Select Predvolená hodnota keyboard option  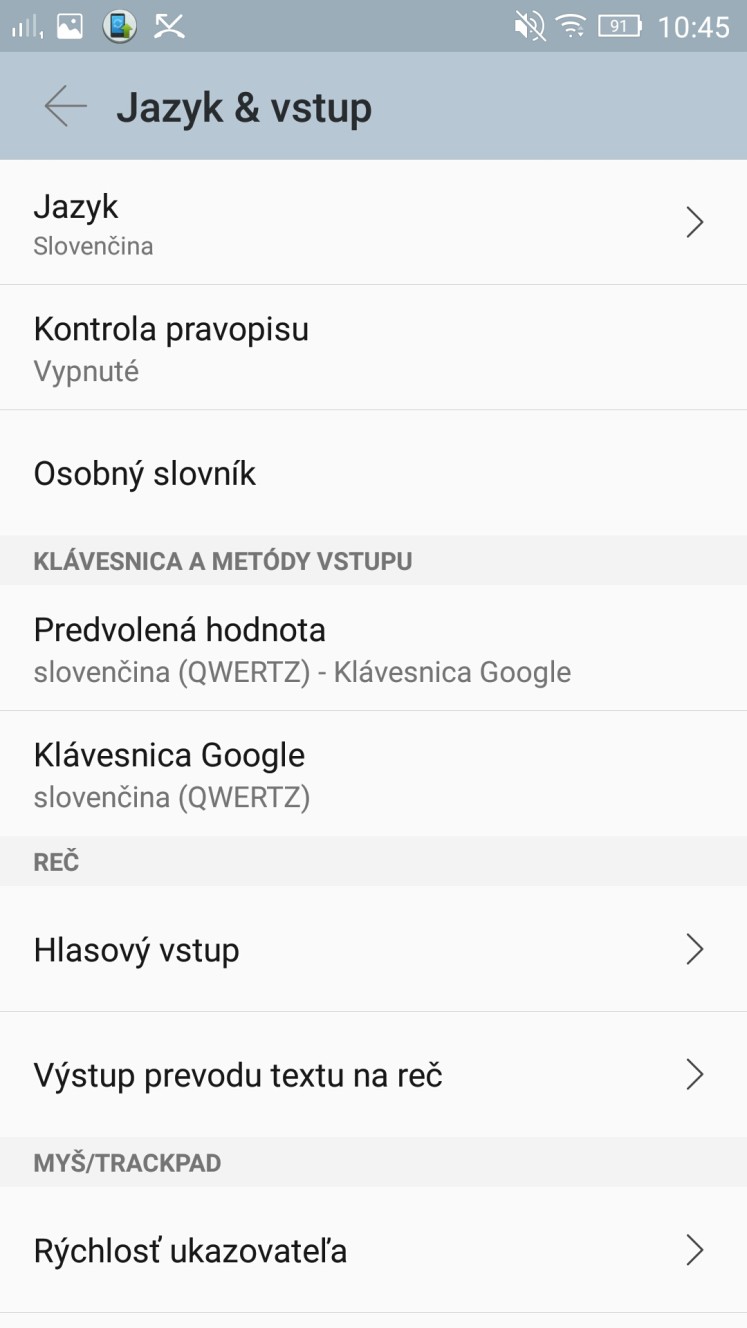pos(373,648)
